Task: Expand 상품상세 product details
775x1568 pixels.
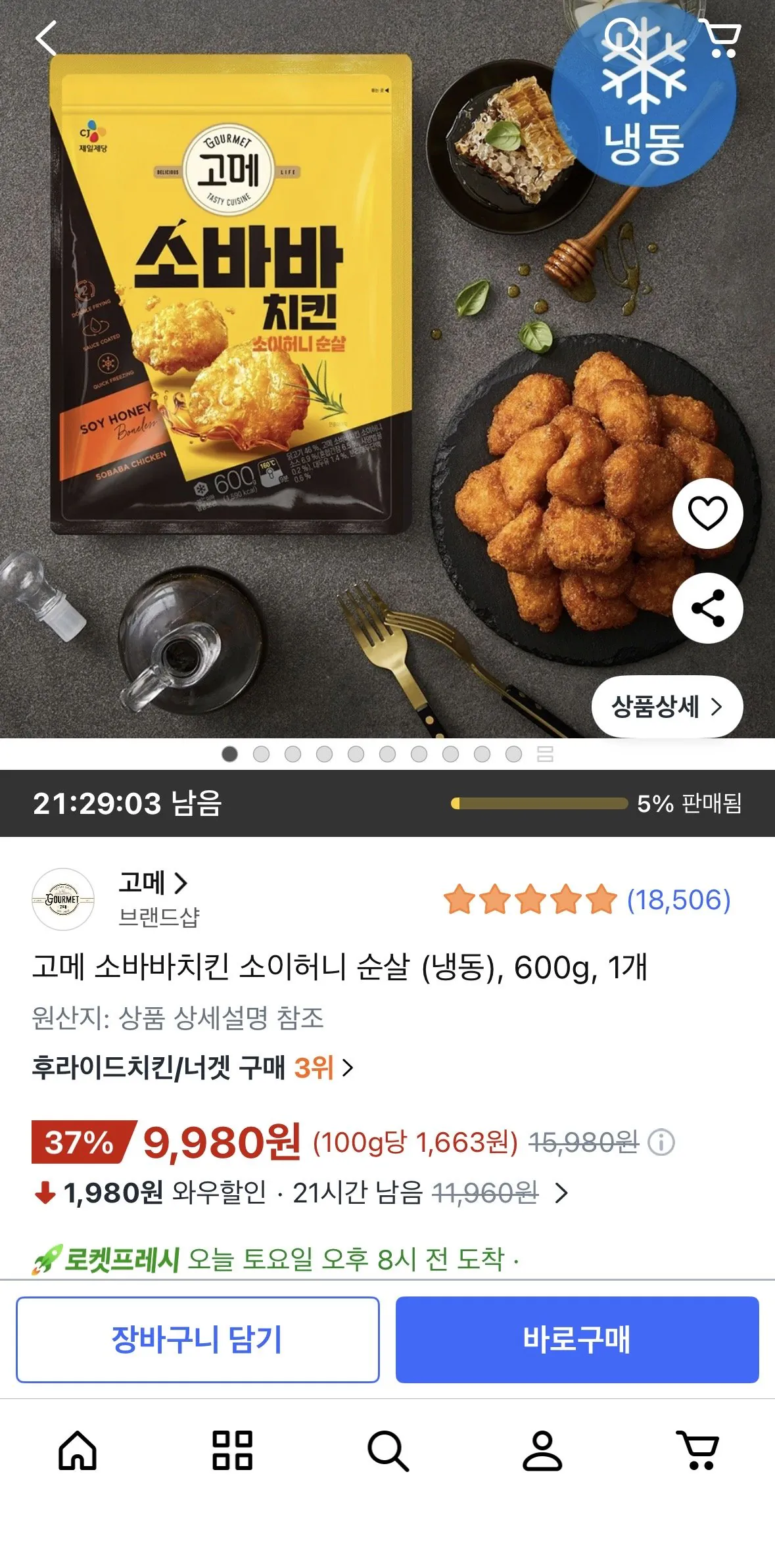Action: 667,705
